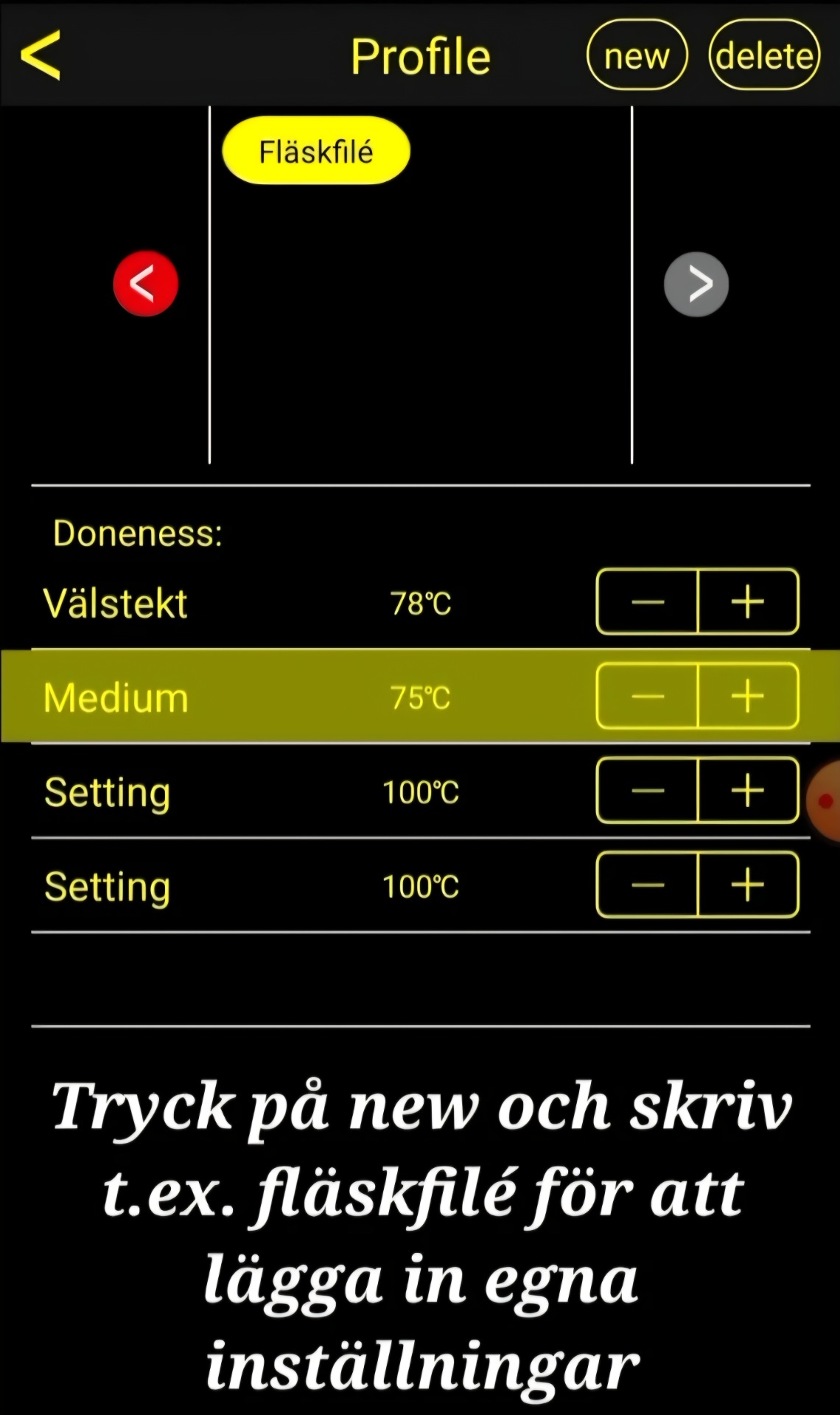Raise the Medium temperature

[x=747, y=696]
